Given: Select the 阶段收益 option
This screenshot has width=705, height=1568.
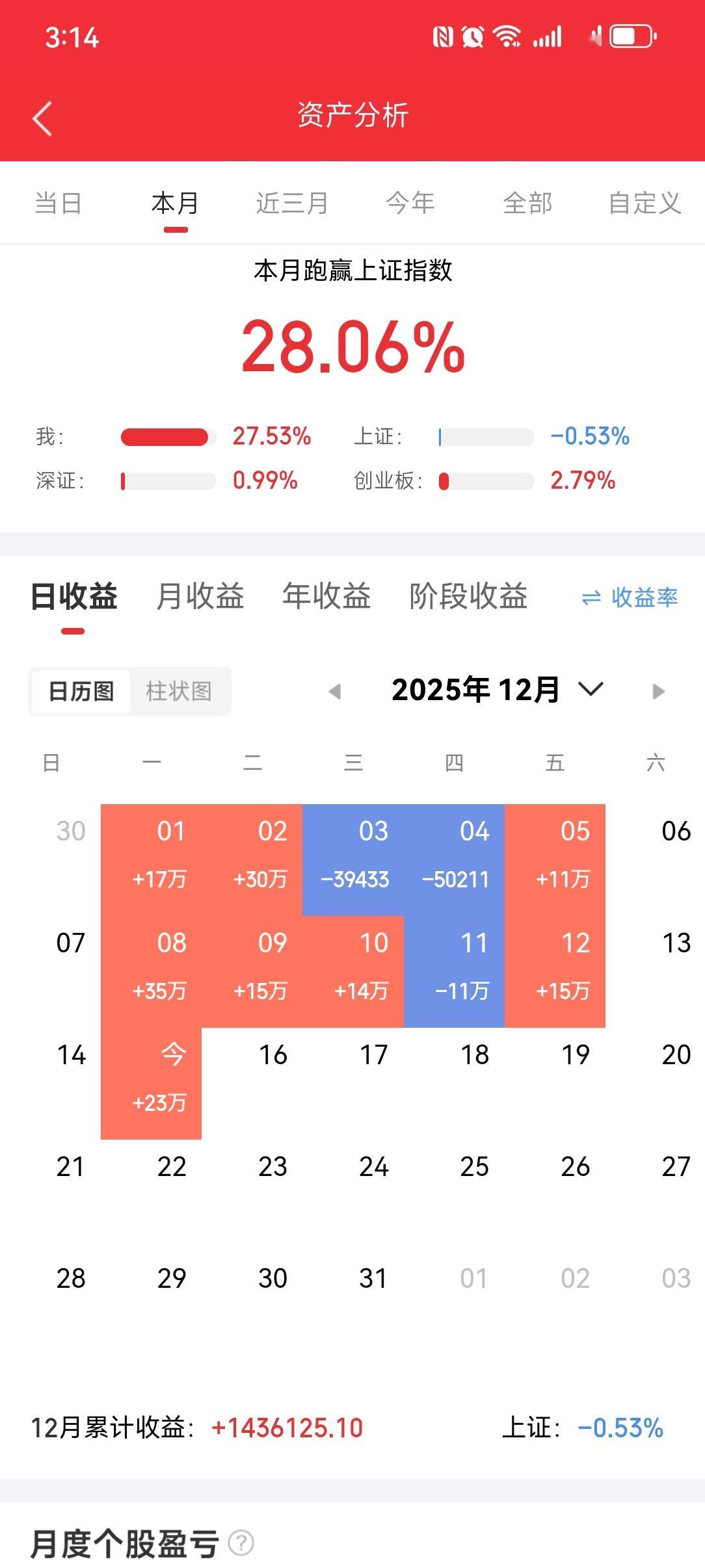Looking at the screenshot, I should click(468, 595).
